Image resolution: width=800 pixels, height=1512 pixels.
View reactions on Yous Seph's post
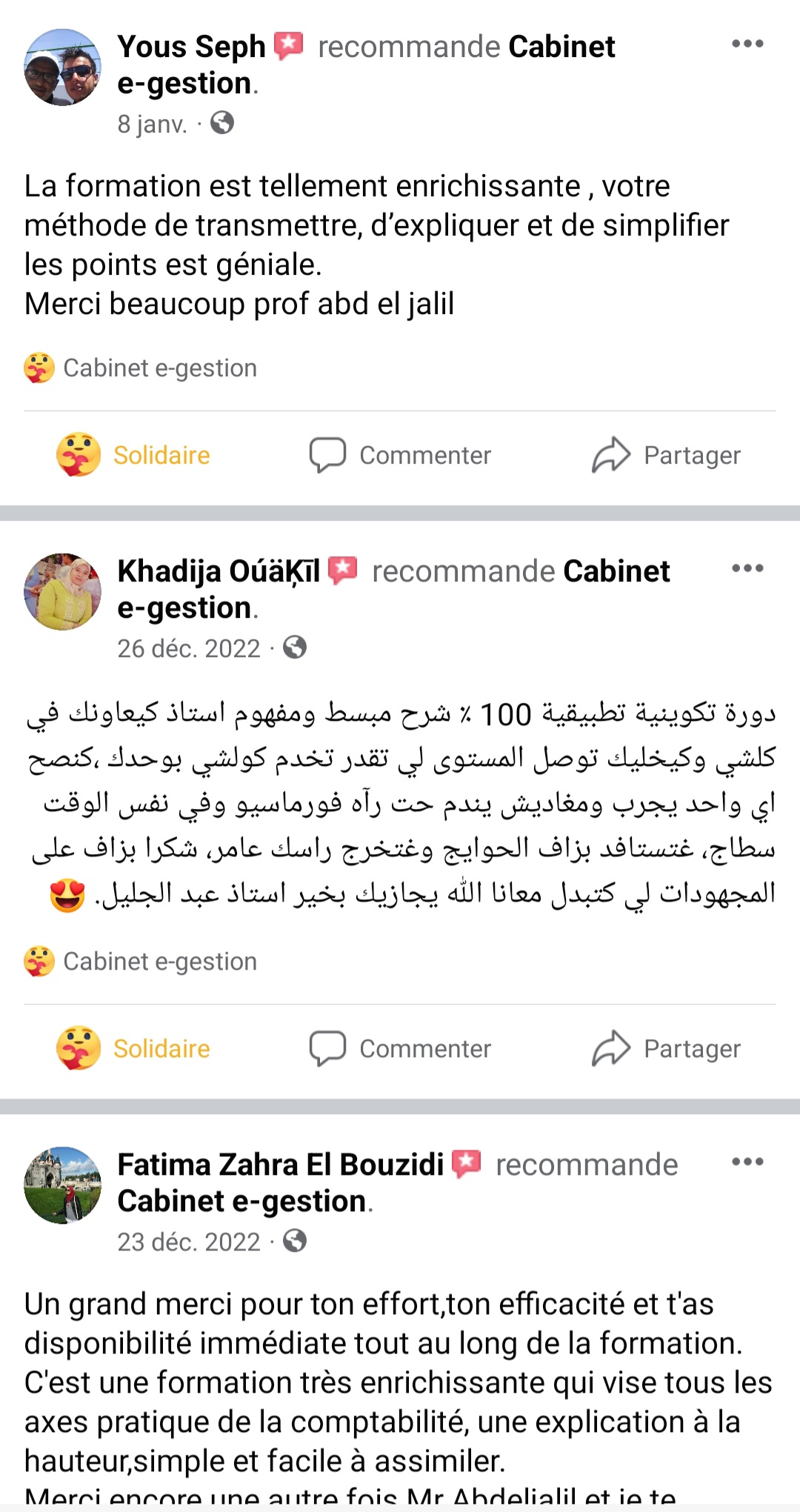141,368
